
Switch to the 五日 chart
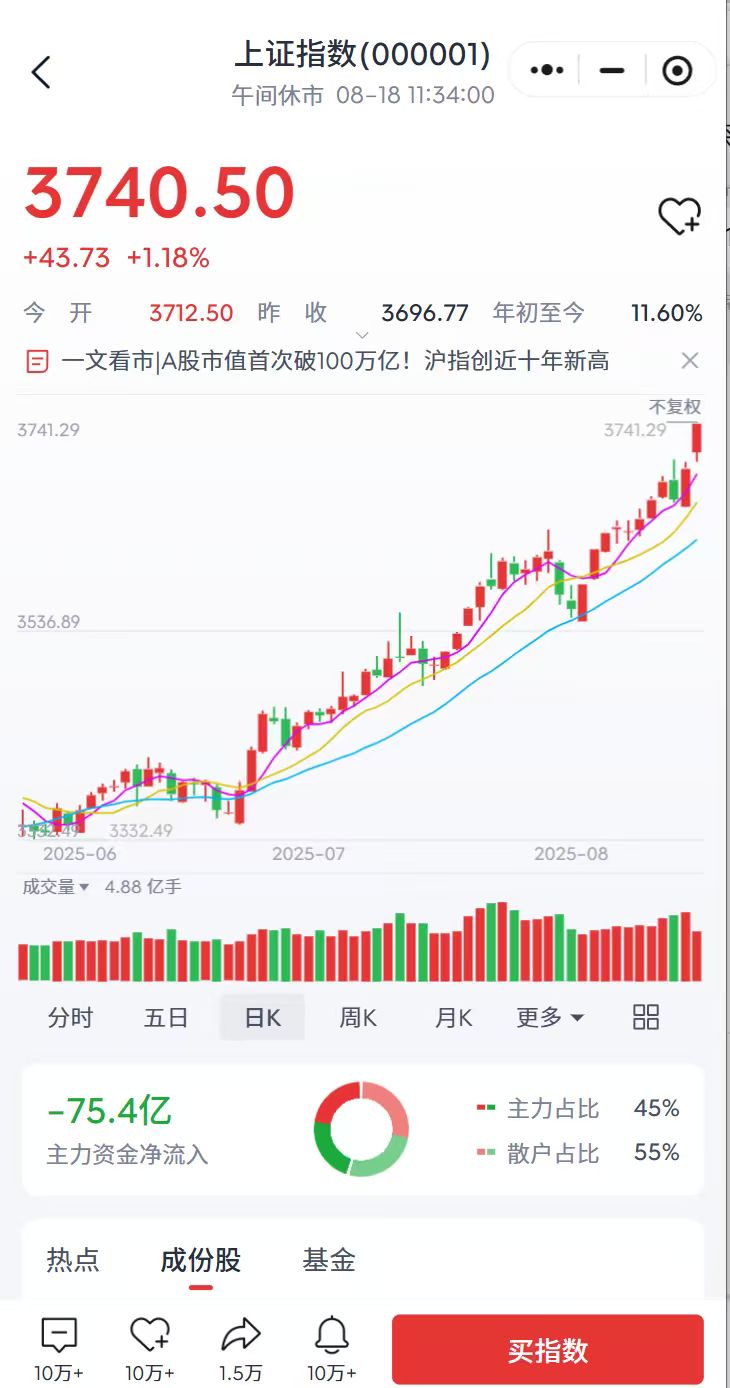166,1018
